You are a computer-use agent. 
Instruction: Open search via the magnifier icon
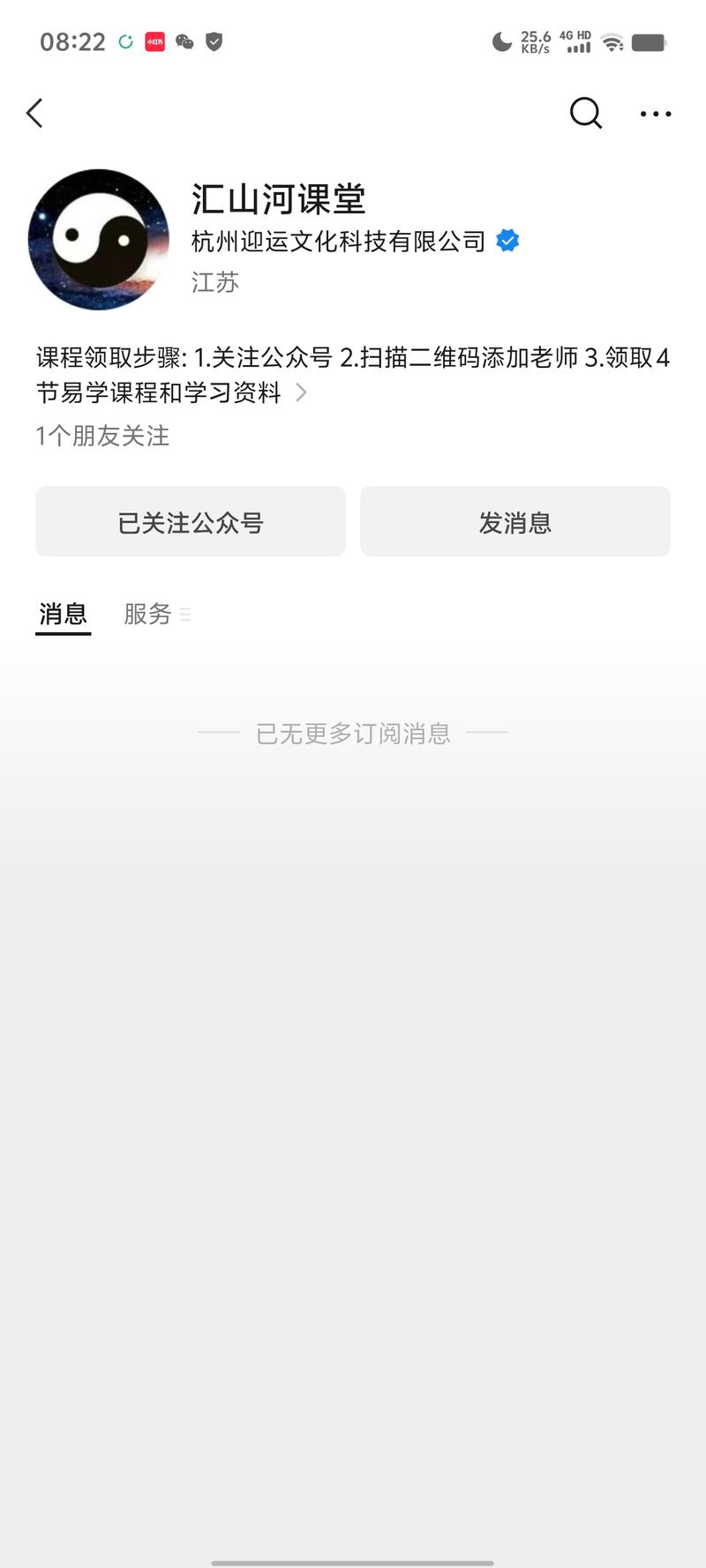click(585, 113)
